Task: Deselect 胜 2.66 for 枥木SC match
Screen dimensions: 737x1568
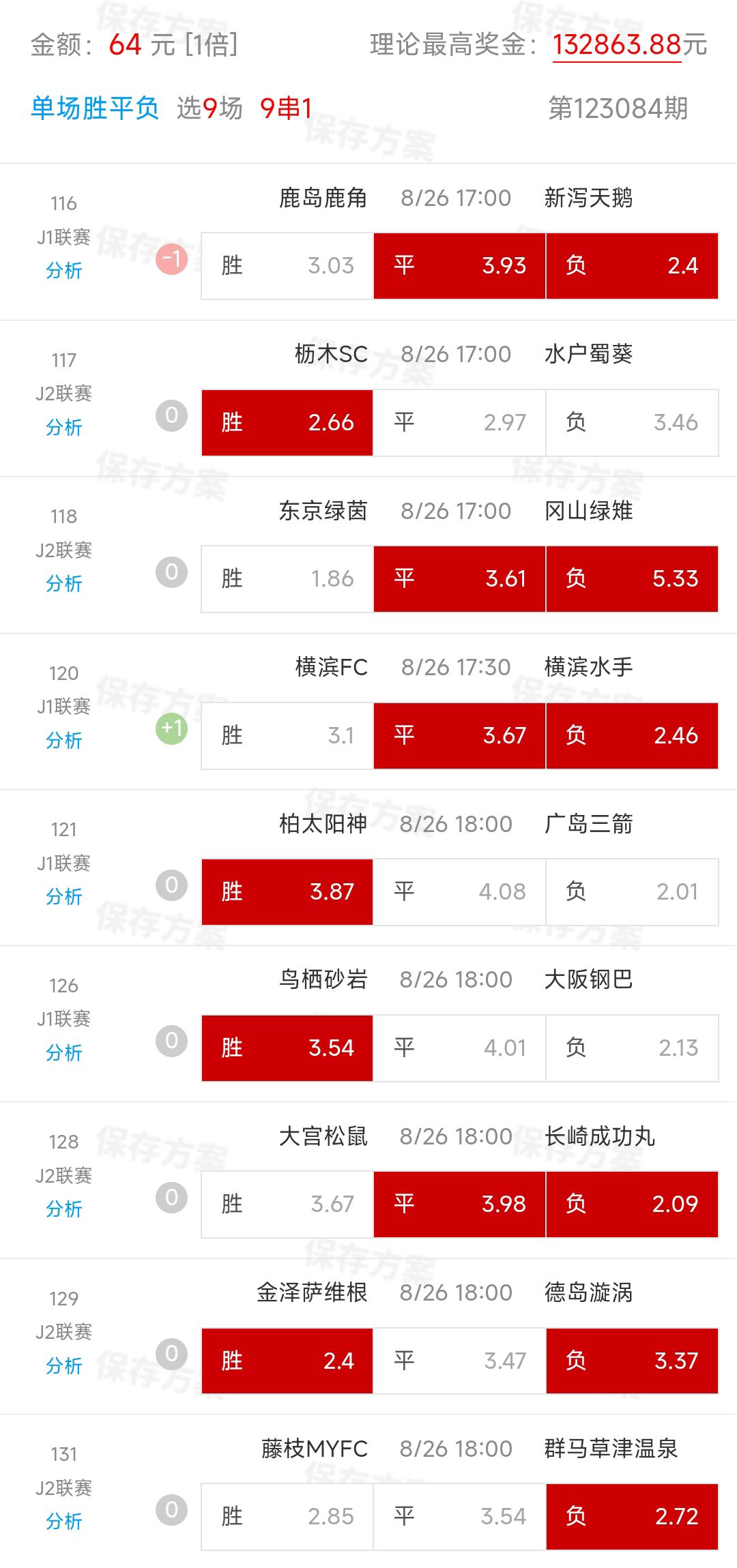Action: (287, 422)
